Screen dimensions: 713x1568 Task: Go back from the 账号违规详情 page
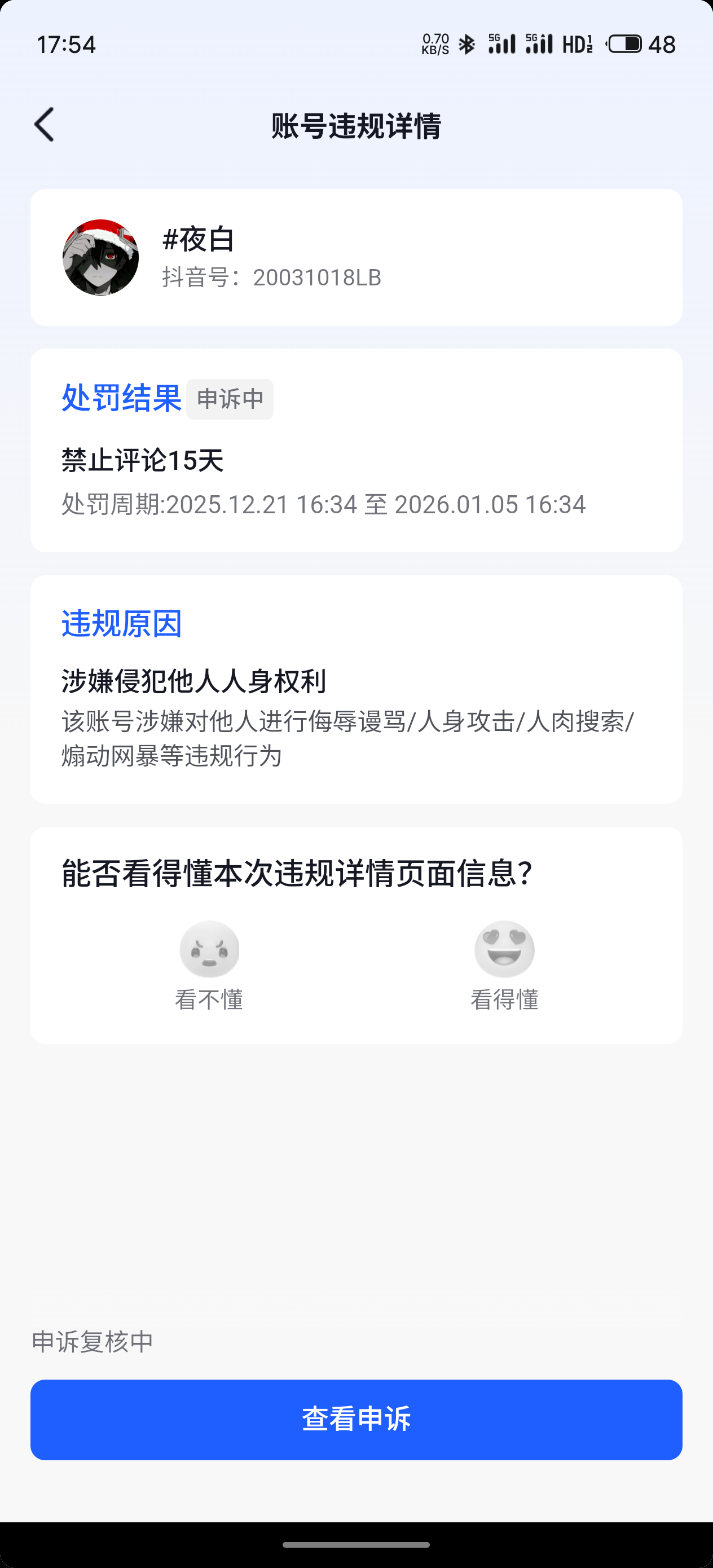(45, 125)
